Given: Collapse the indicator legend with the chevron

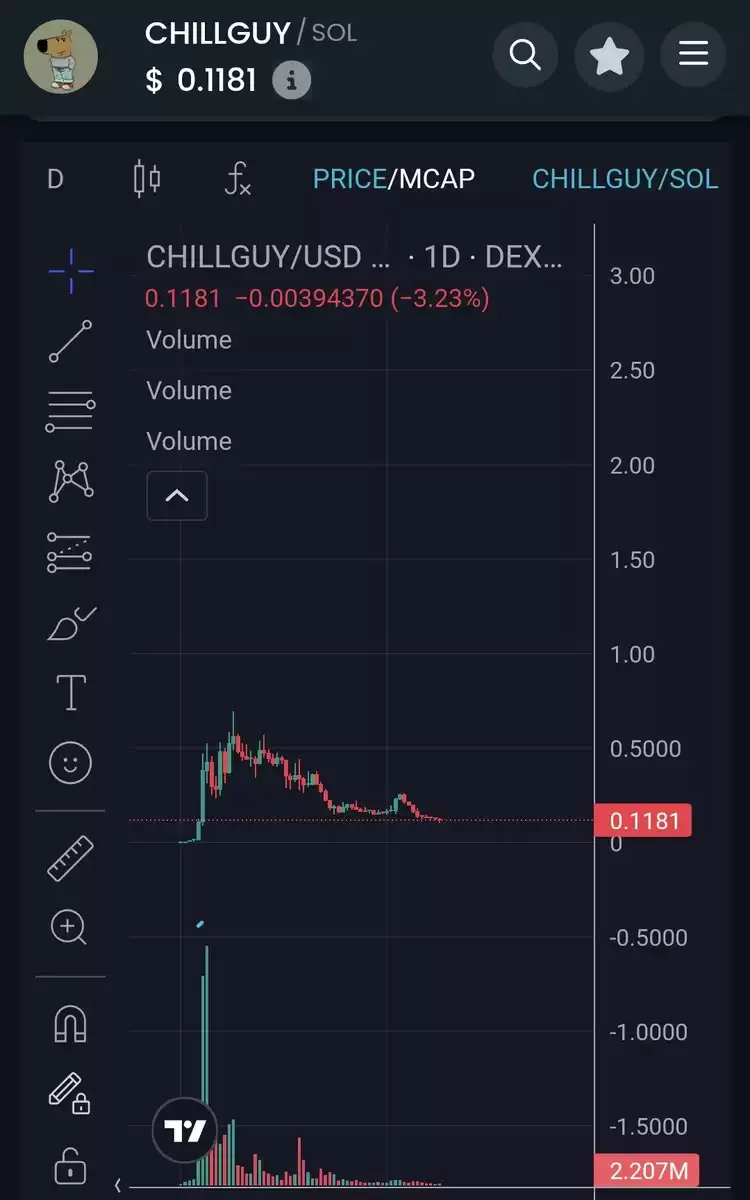Looking at the screenshot, I should (x=177, y=495).
